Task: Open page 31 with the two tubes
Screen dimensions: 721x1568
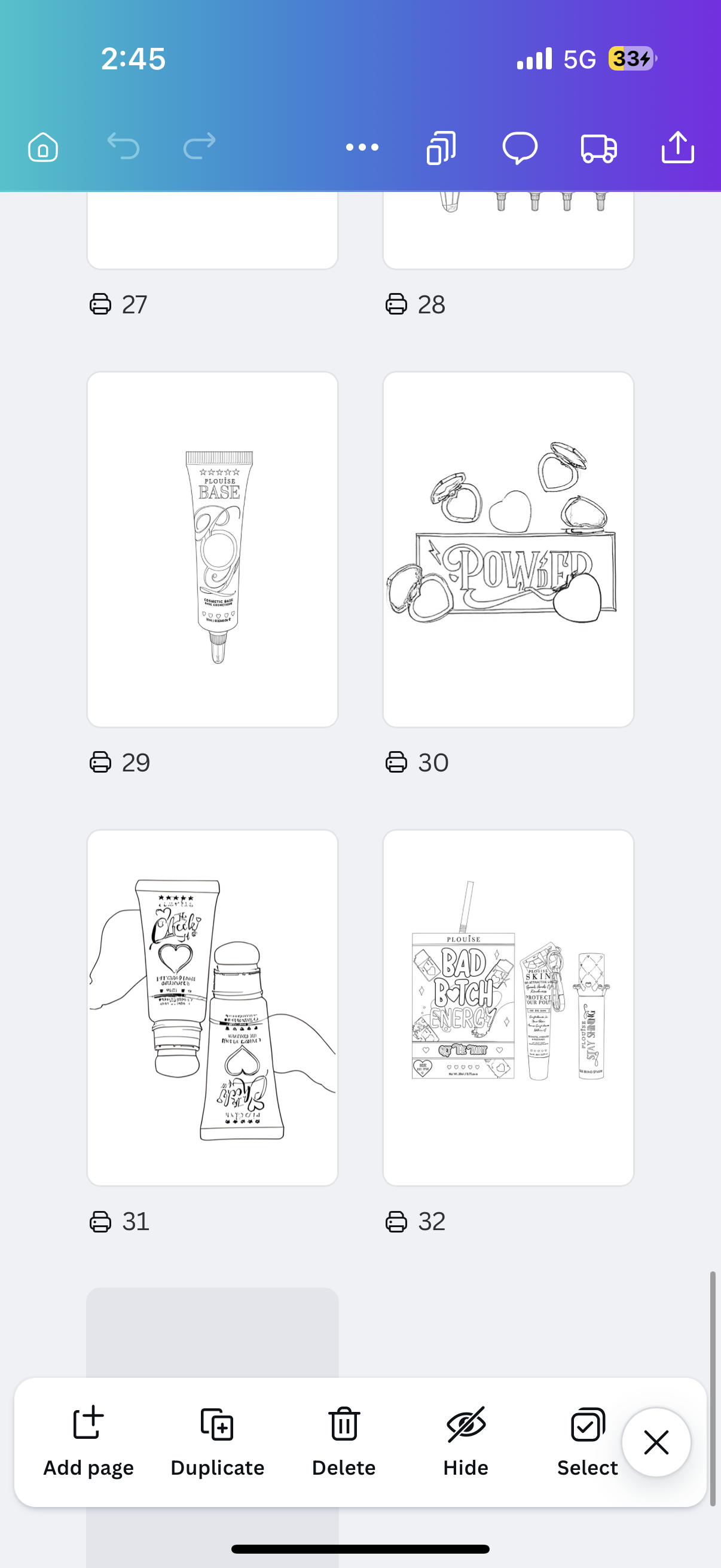Action: [212, 1008]
